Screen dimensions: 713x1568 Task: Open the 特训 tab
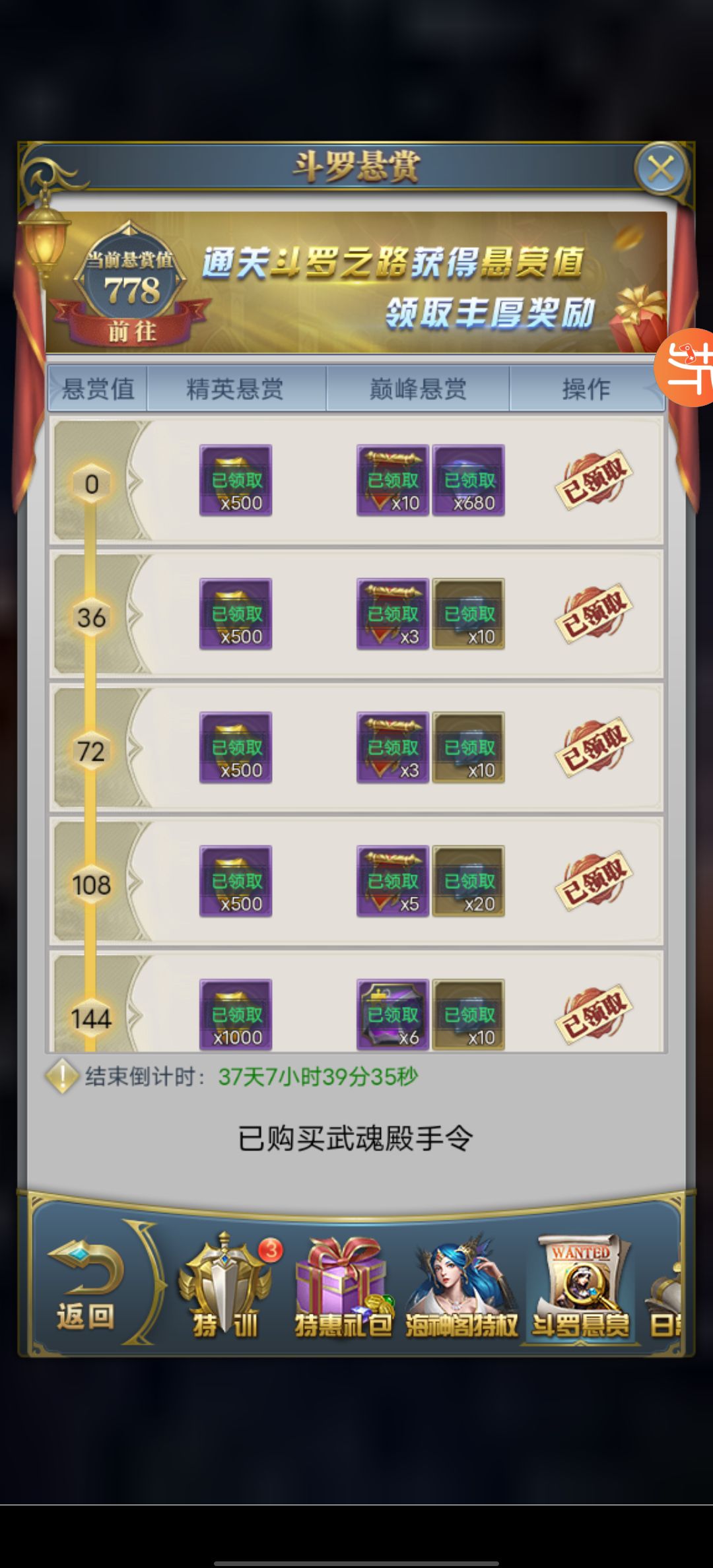point(226,1286)
